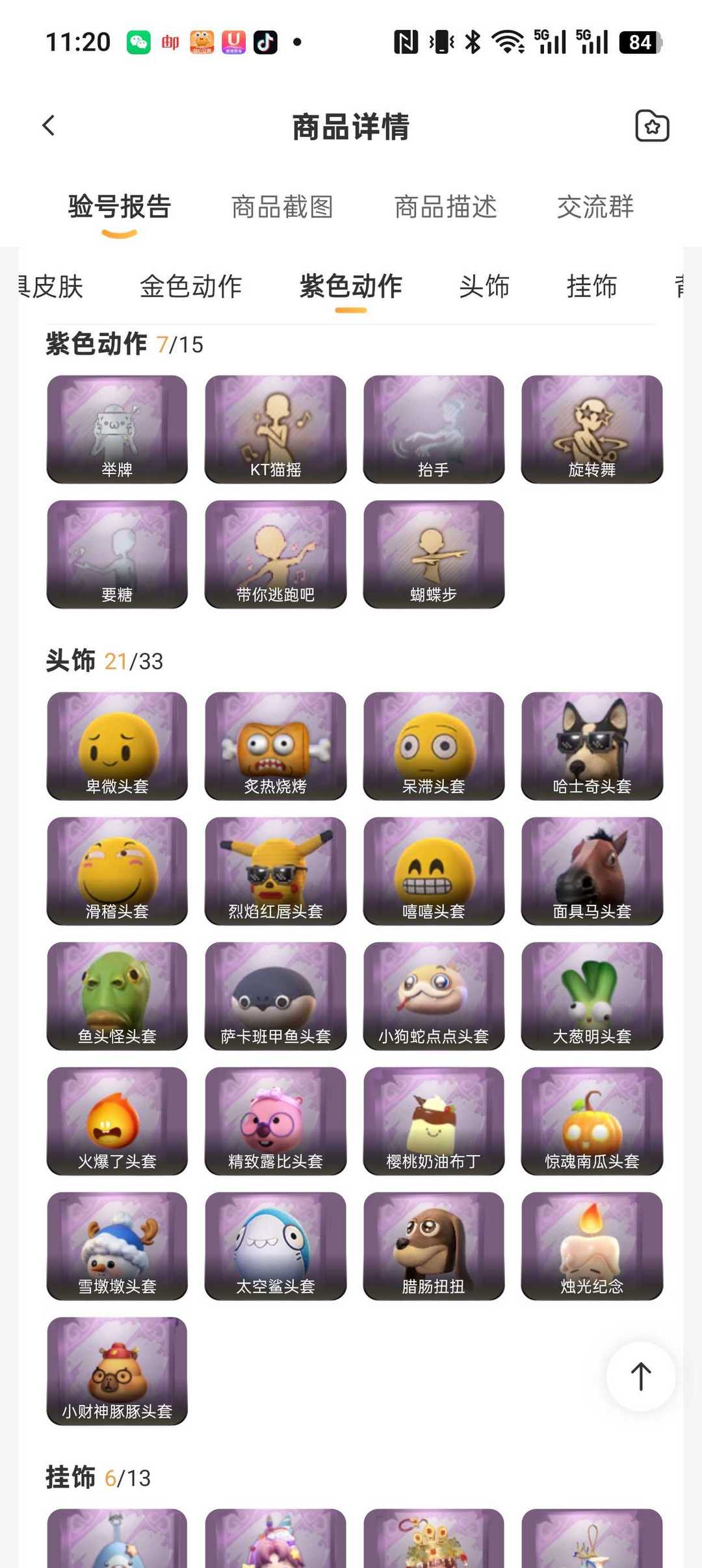This screenshot has height=1568, width=702.
Task: Jump to the 金色动作 category
Action: click(191, 286)
